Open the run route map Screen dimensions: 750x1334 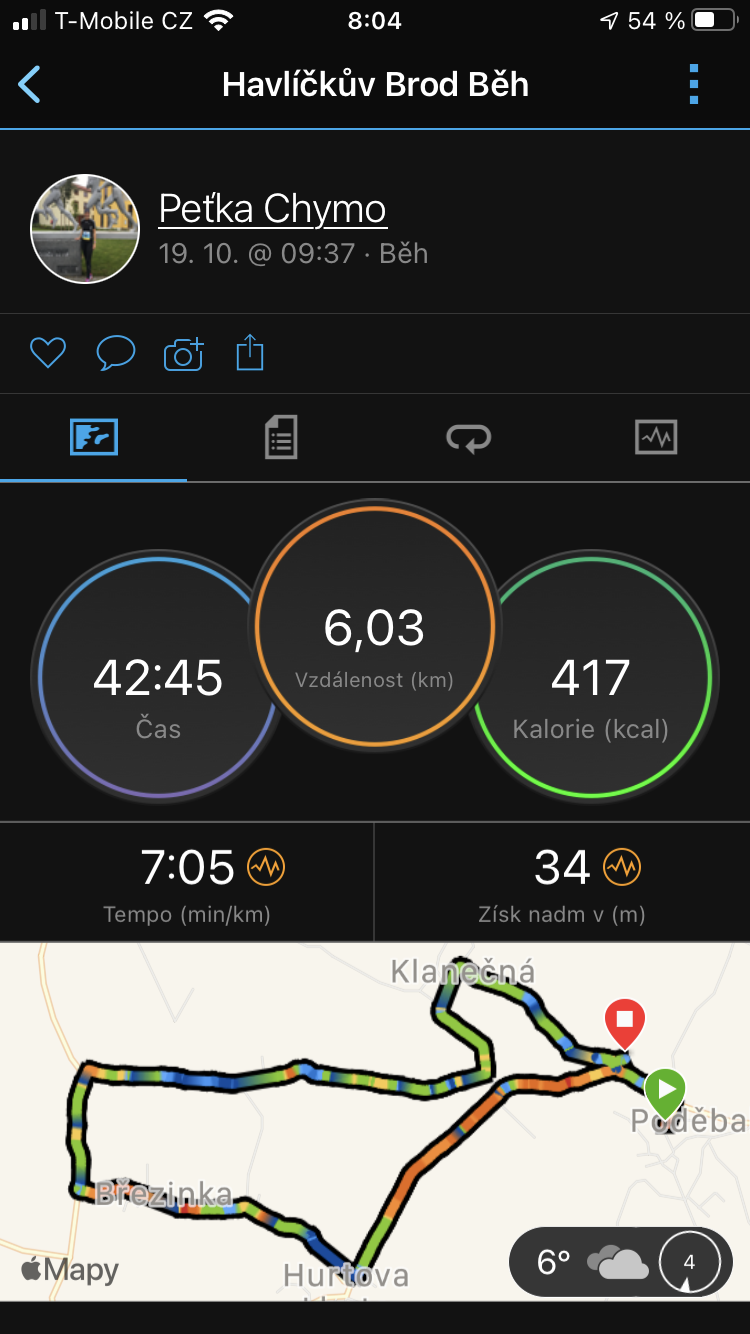(375, 1121)
